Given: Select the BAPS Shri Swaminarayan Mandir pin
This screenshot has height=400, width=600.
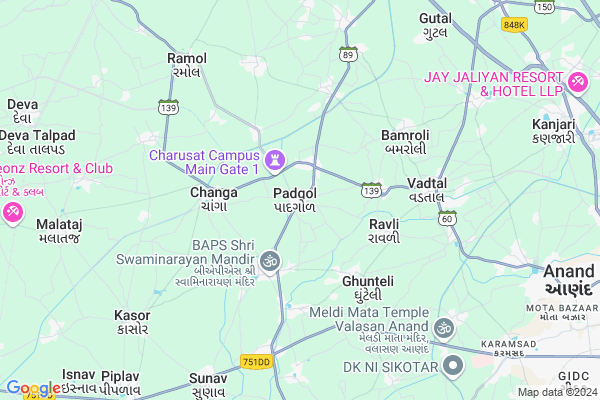Looking at the screenshot, I should (x=271, y=263).
